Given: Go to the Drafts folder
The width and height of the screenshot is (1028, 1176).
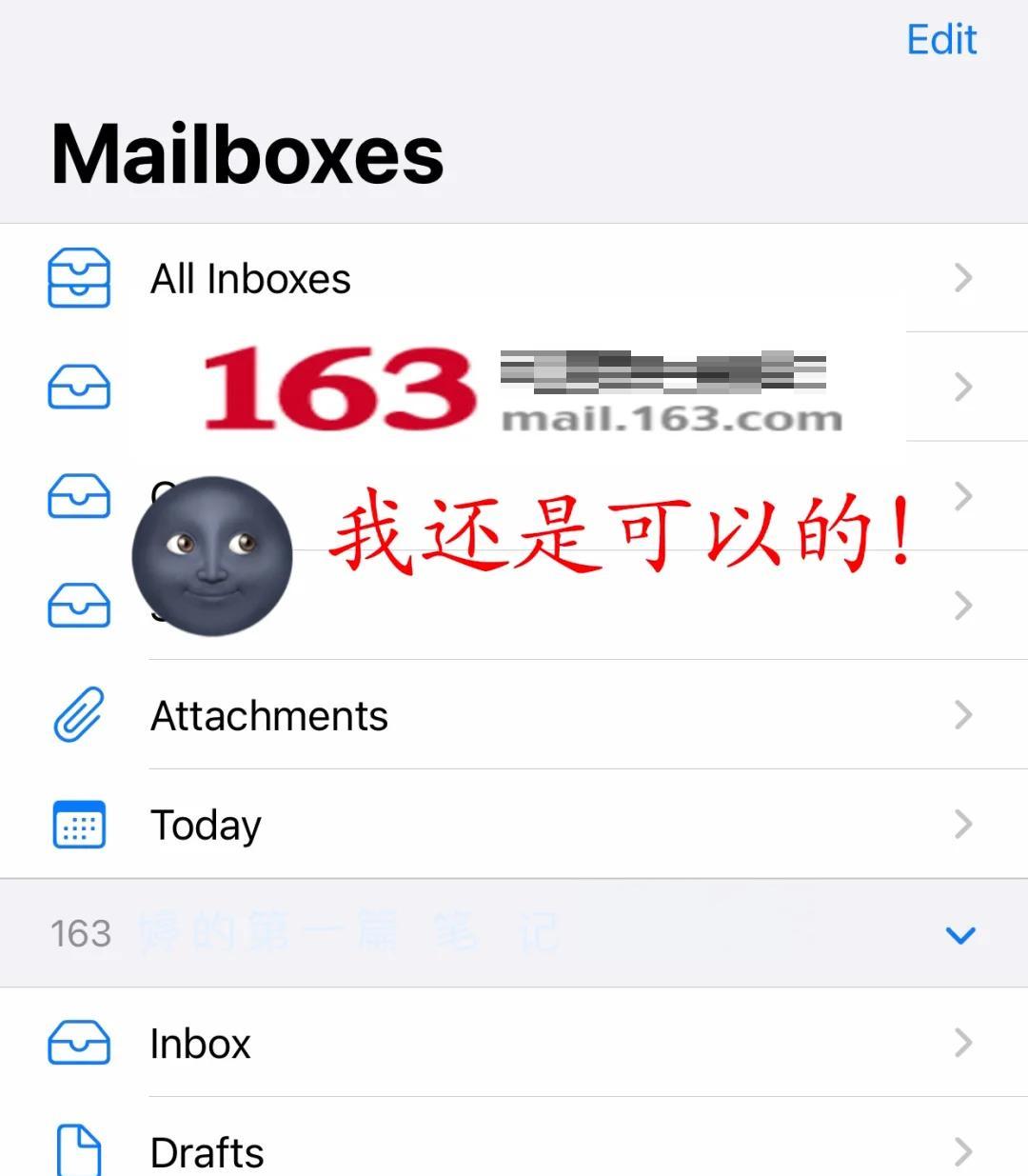Looking at the screenshot, I should point(208,1152).
